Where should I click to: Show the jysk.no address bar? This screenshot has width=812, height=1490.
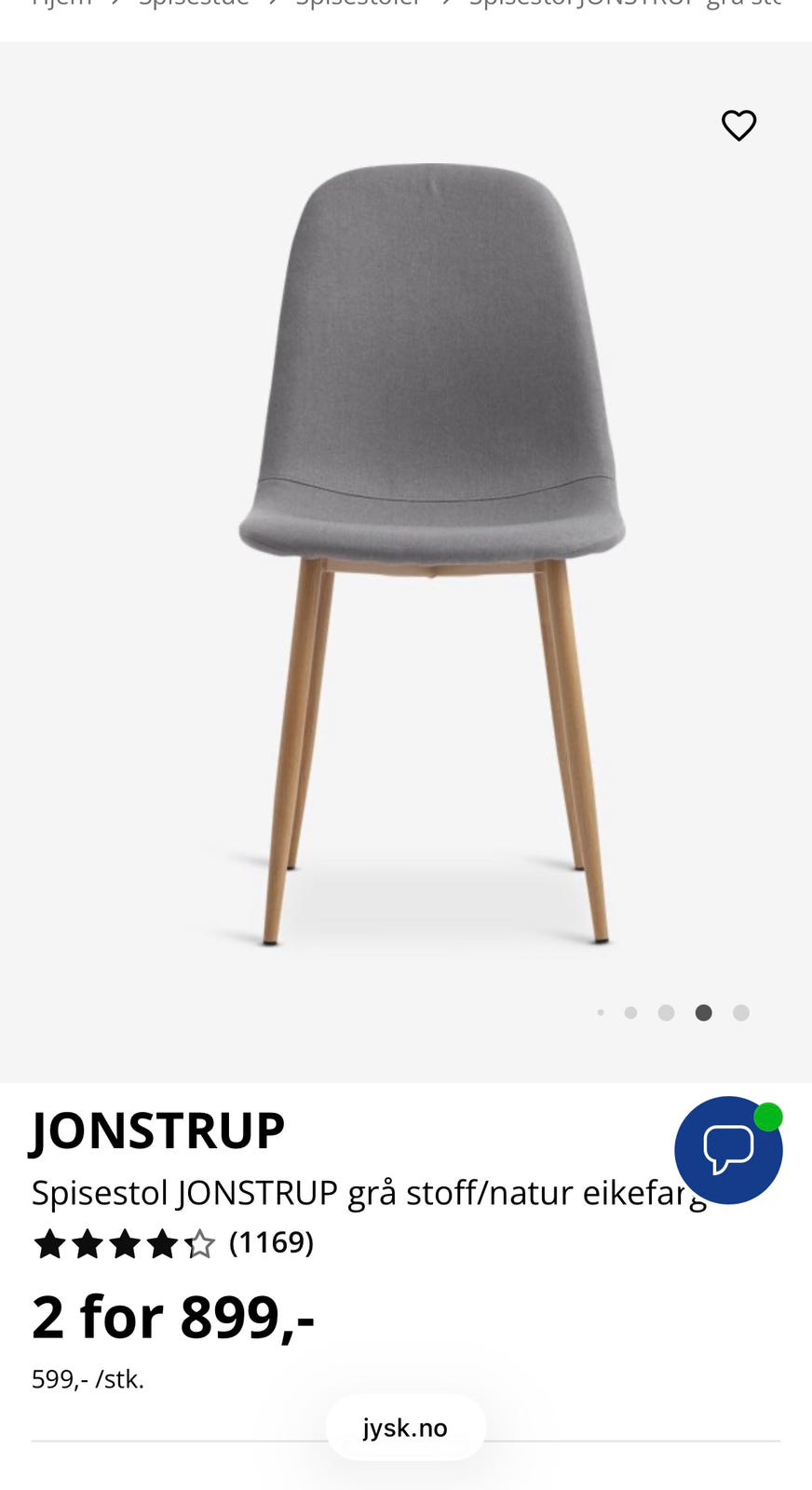click(x=405, y=1428)
